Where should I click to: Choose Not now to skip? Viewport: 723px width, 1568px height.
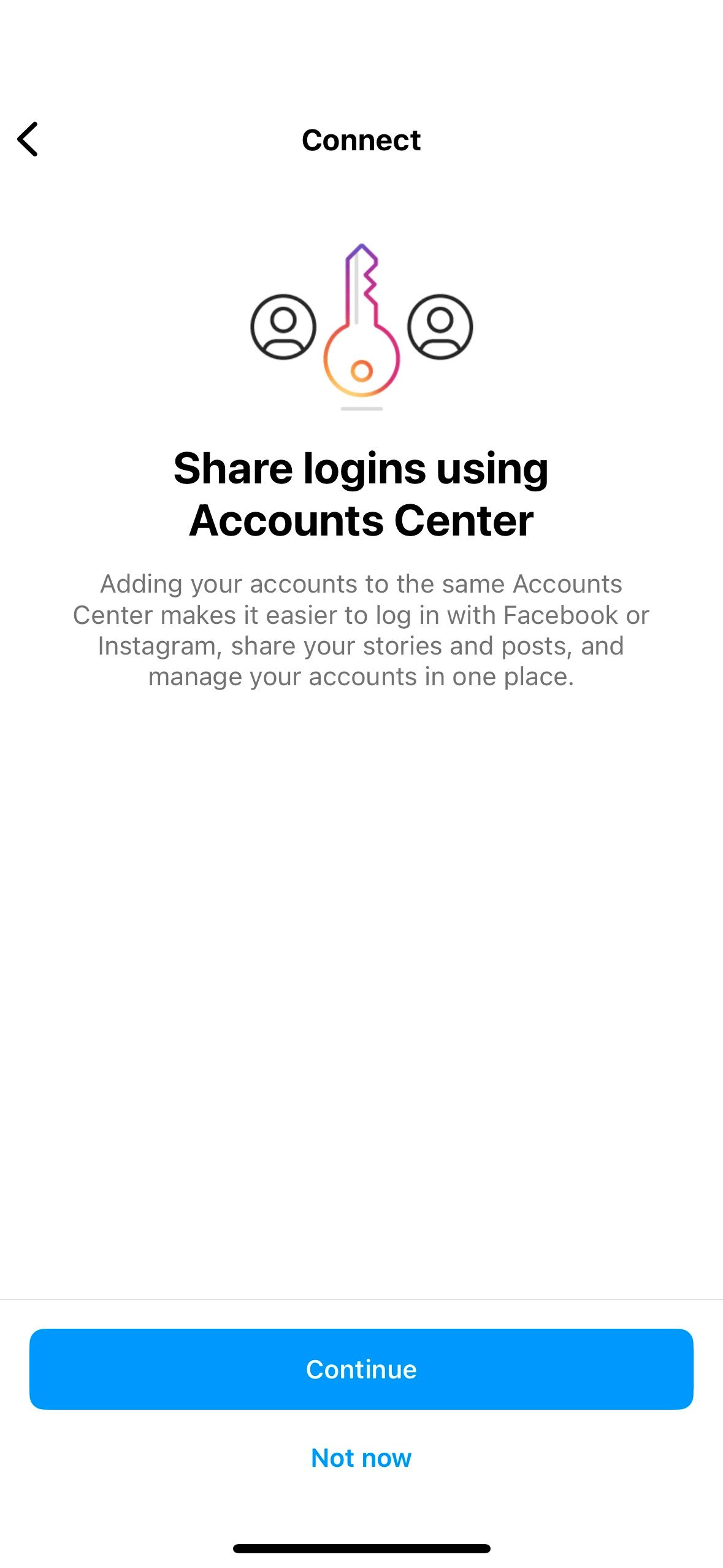point(361,1458)
